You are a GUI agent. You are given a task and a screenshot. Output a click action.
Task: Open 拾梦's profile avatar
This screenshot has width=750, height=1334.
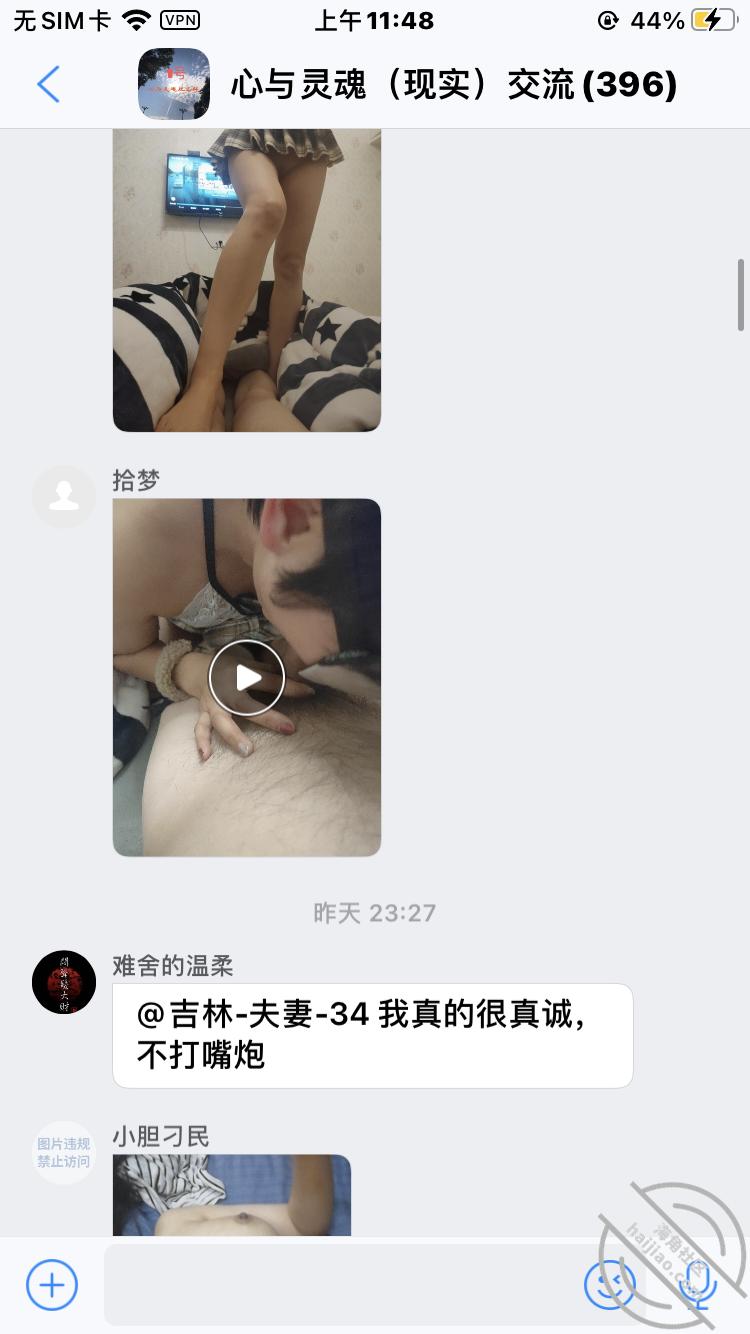tap(64, 496)
